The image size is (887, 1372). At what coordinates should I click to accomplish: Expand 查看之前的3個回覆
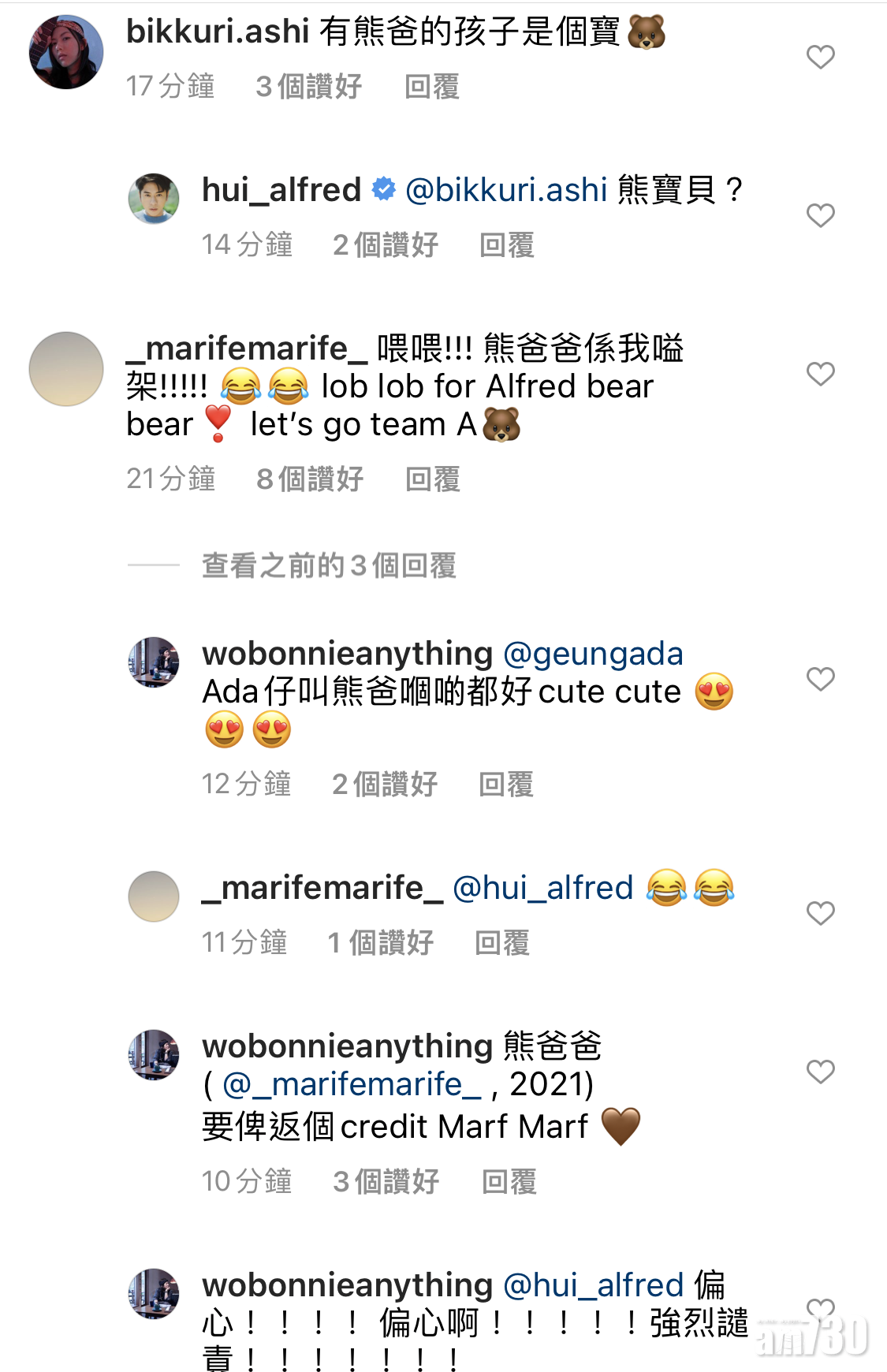coord(329,565)
